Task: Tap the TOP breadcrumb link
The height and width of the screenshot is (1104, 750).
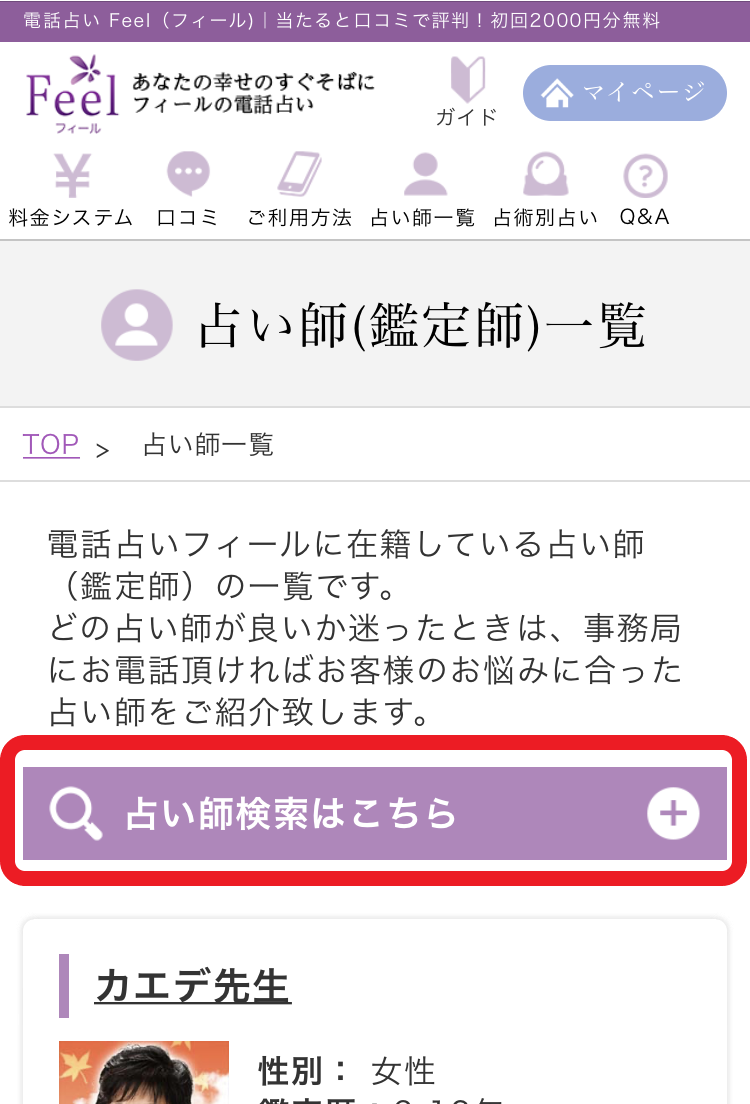Action: [51, 444]
